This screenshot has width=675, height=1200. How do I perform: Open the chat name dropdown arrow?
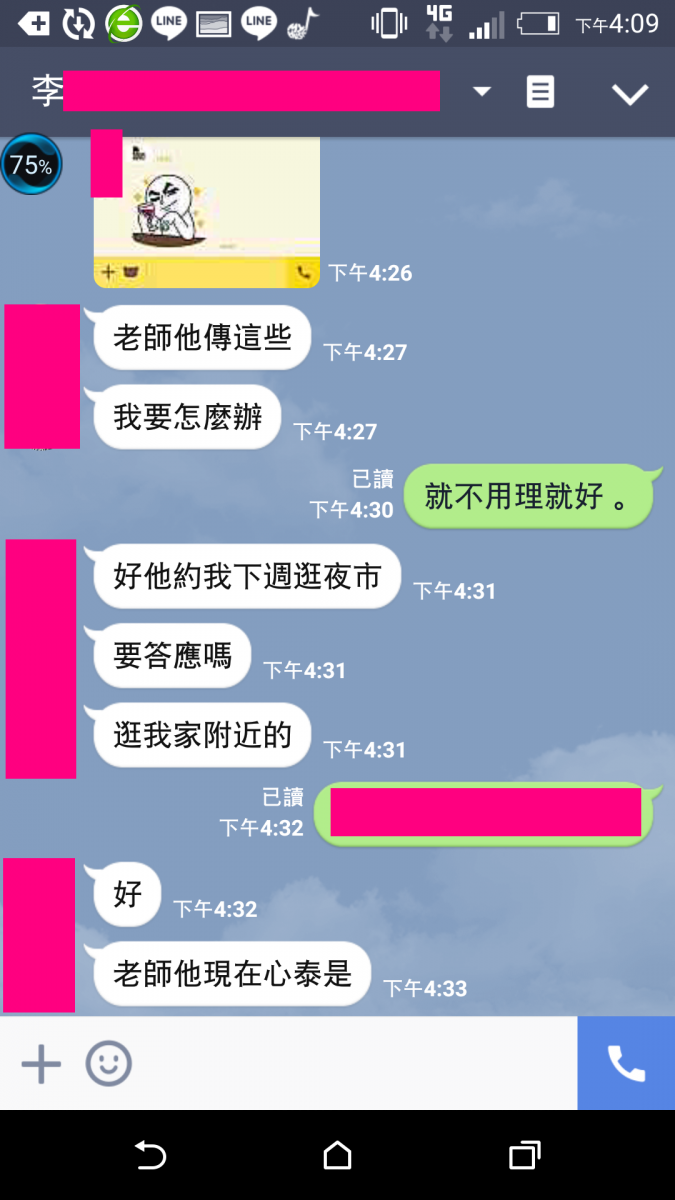pos(482,92)
